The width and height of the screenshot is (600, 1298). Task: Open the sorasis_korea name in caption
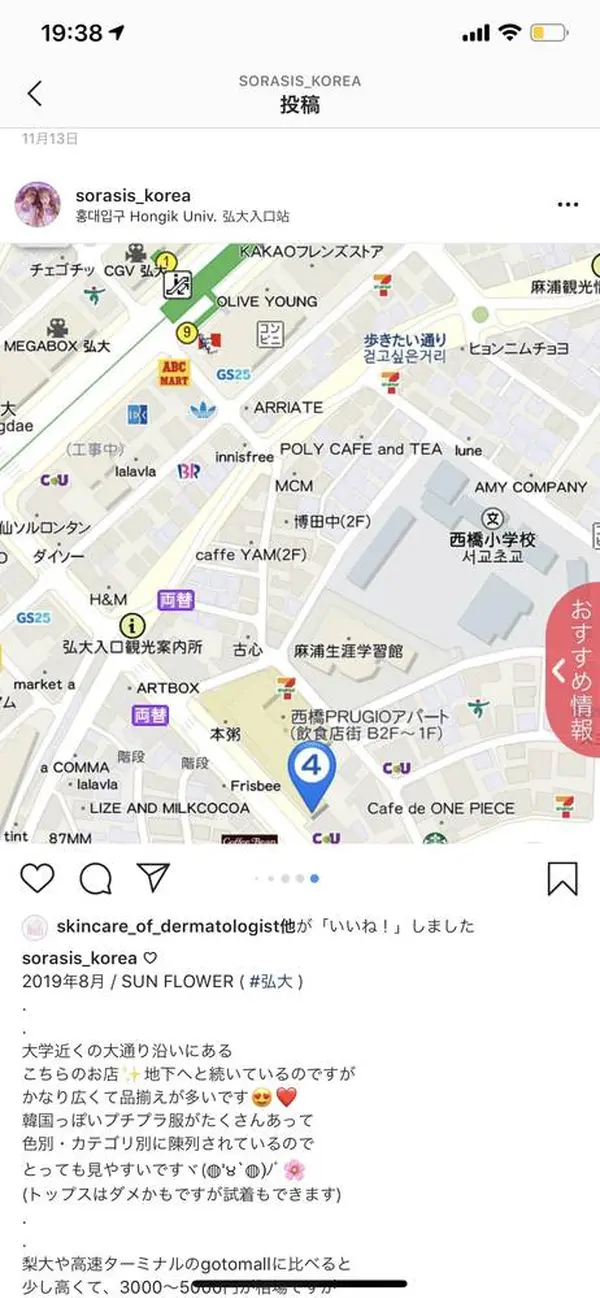tap(79, 957)
